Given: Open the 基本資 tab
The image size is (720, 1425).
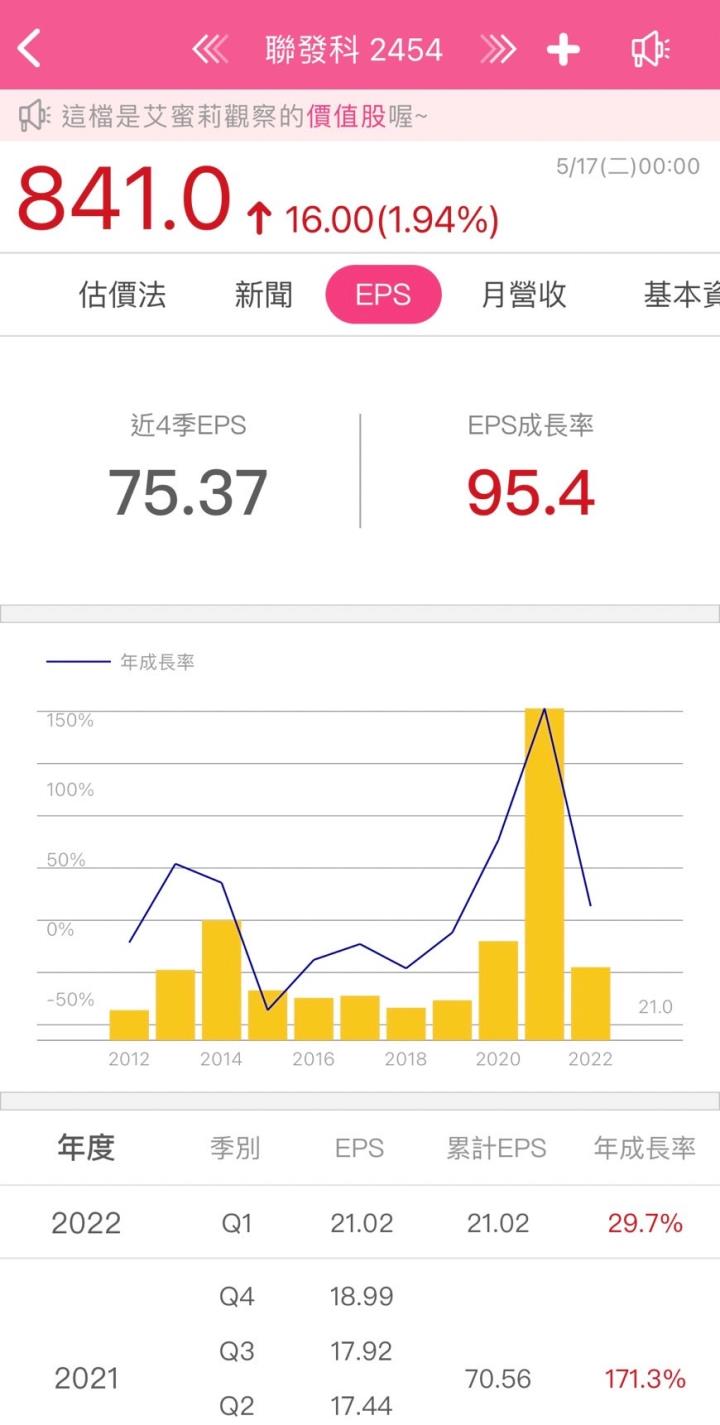Looking at the screenshot, I should (x=682, y=295).
